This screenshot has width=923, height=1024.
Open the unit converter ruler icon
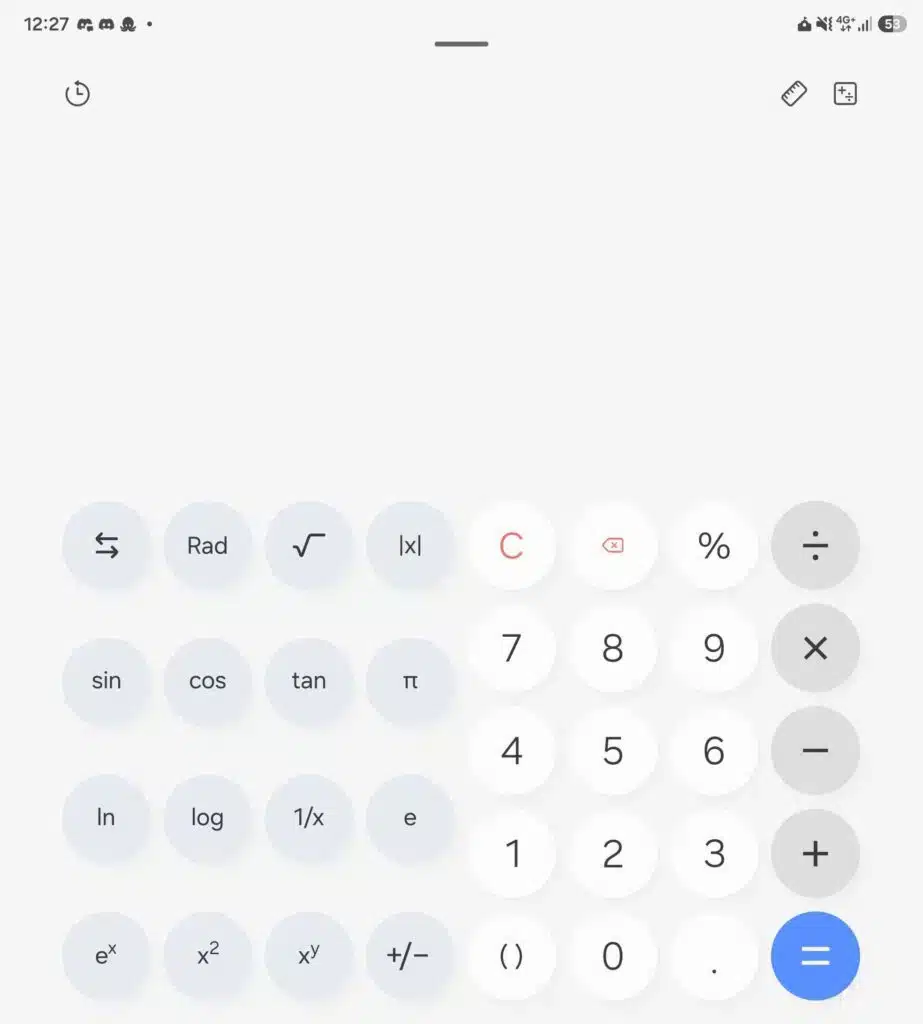(794, 94)
